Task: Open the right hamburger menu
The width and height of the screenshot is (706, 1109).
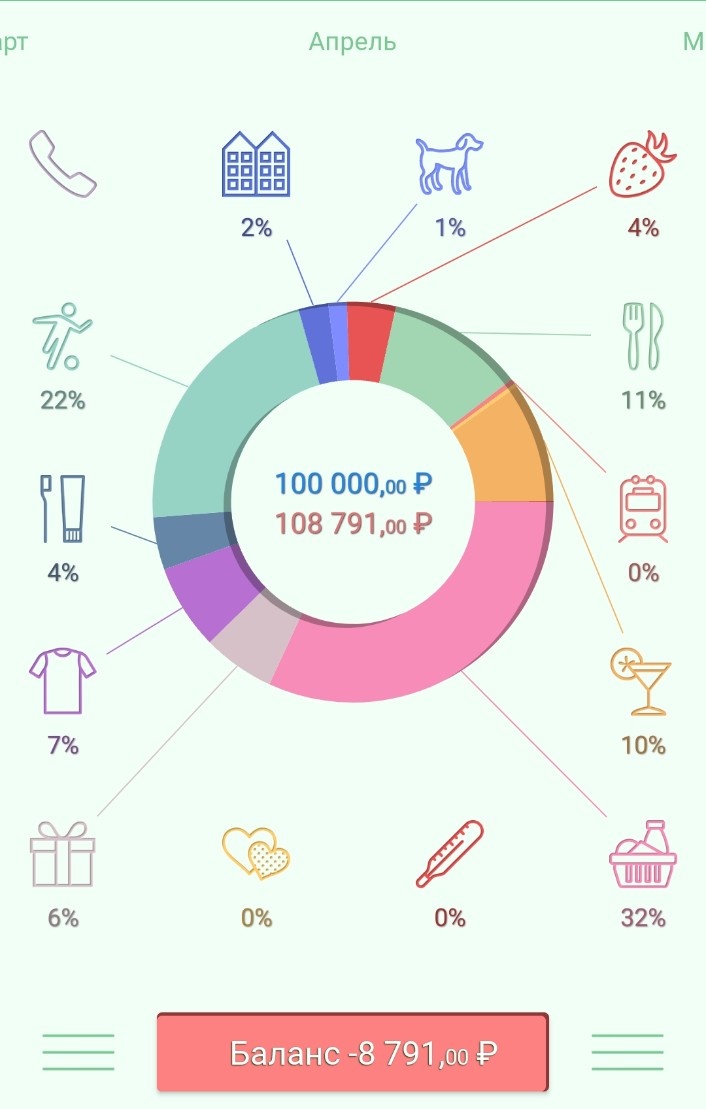Action: (x=627, y=1052)
